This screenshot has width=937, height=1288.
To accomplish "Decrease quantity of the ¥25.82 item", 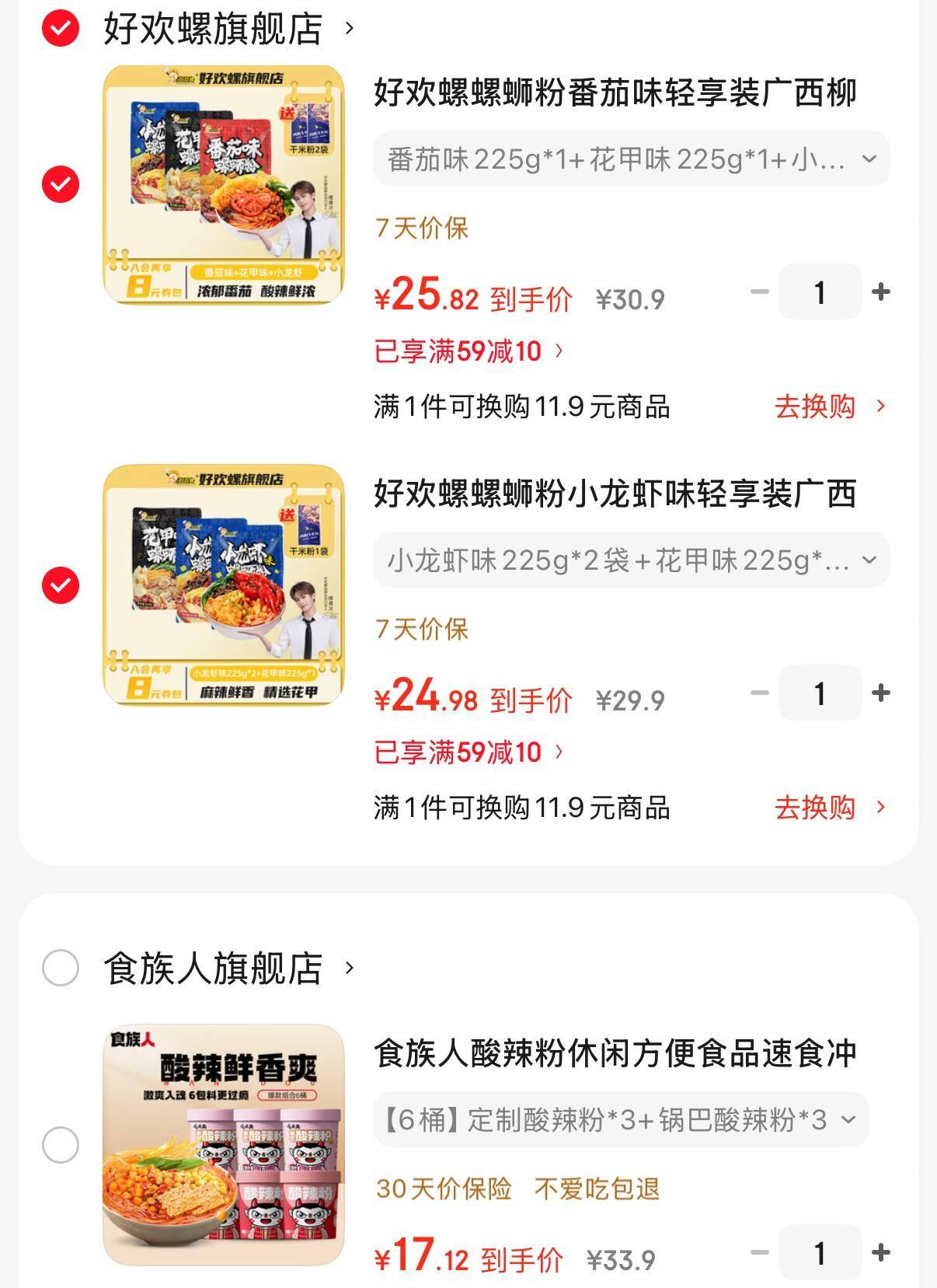I will point(759,292).
